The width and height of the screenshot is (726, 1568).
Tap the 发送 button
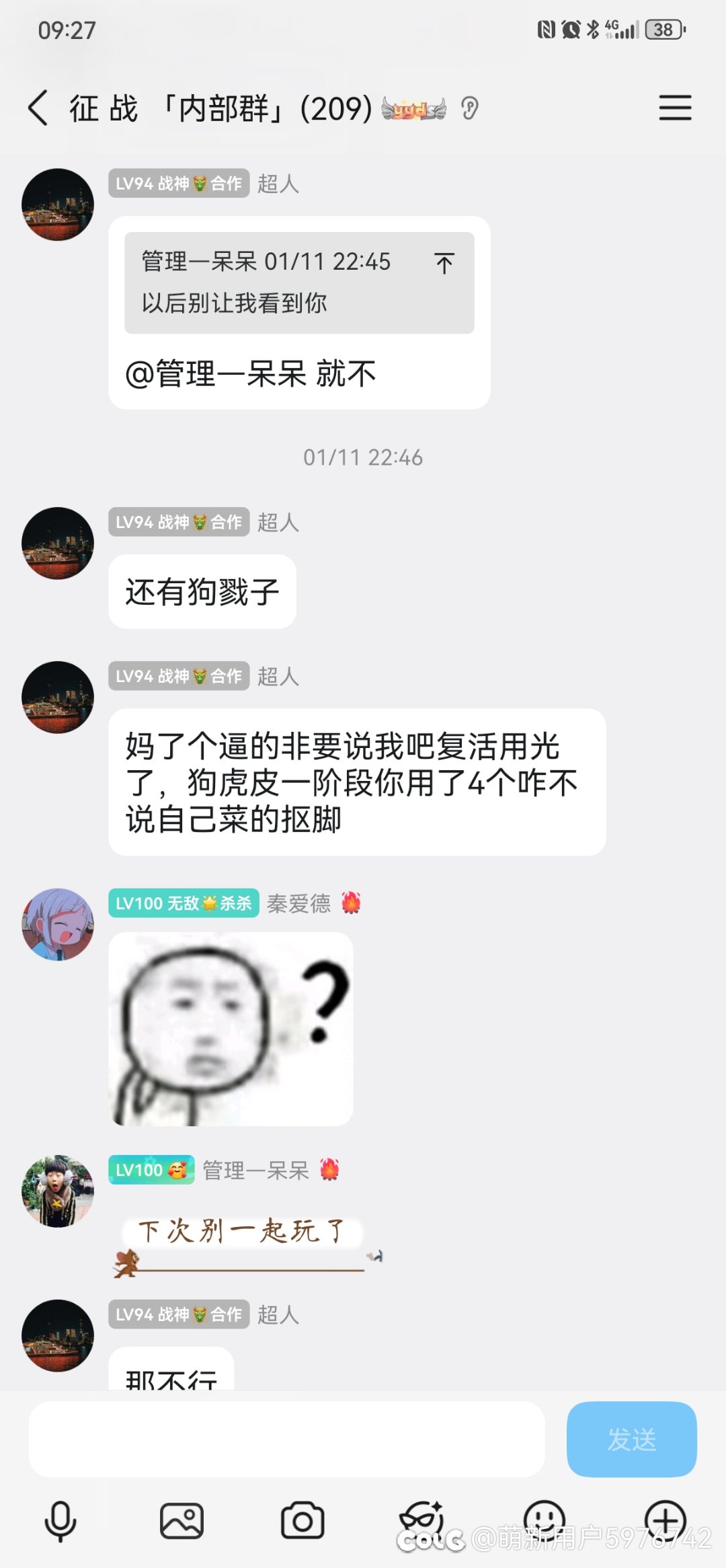(631, 1440)
